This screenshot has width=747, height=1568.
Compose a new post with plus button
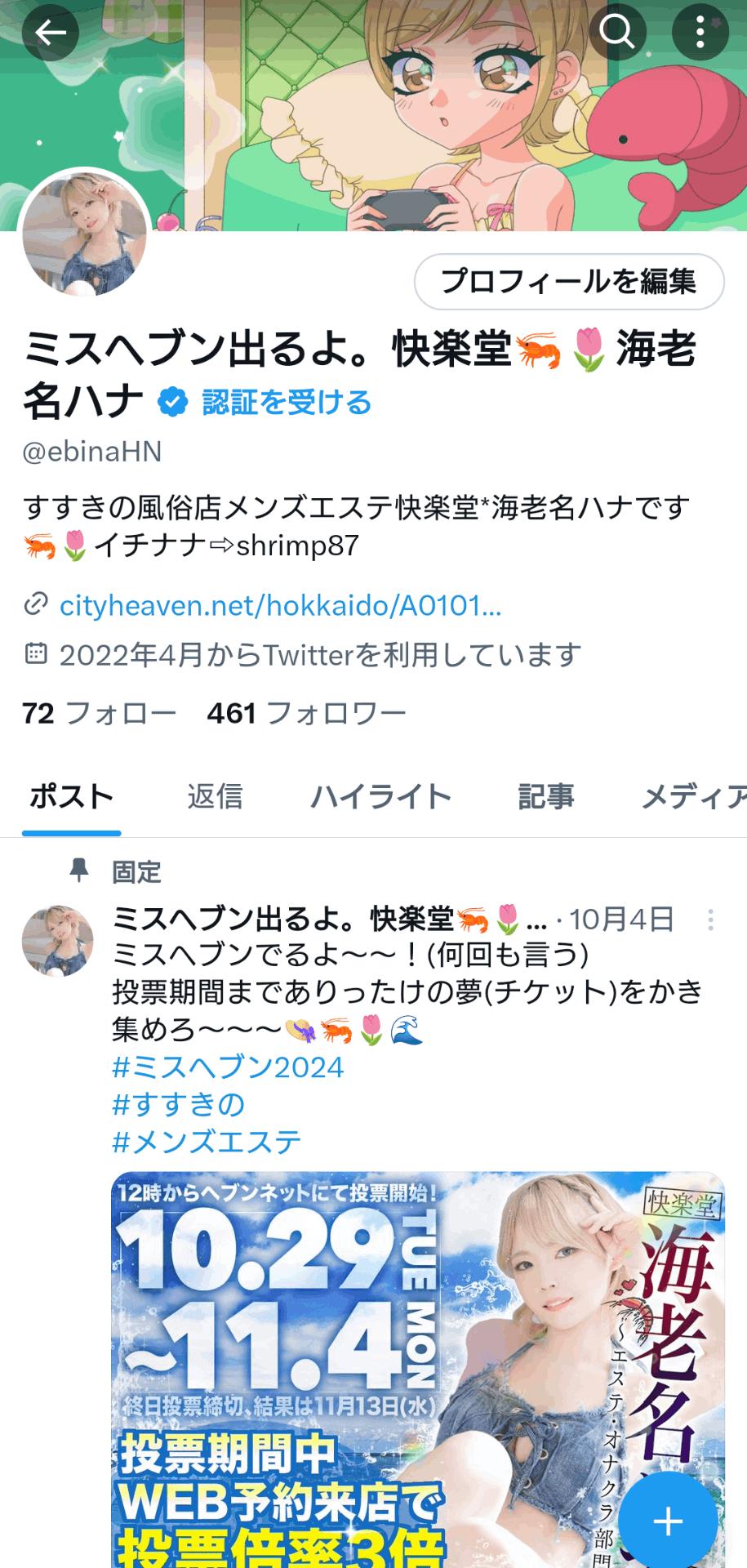[x=668, y=1521]
